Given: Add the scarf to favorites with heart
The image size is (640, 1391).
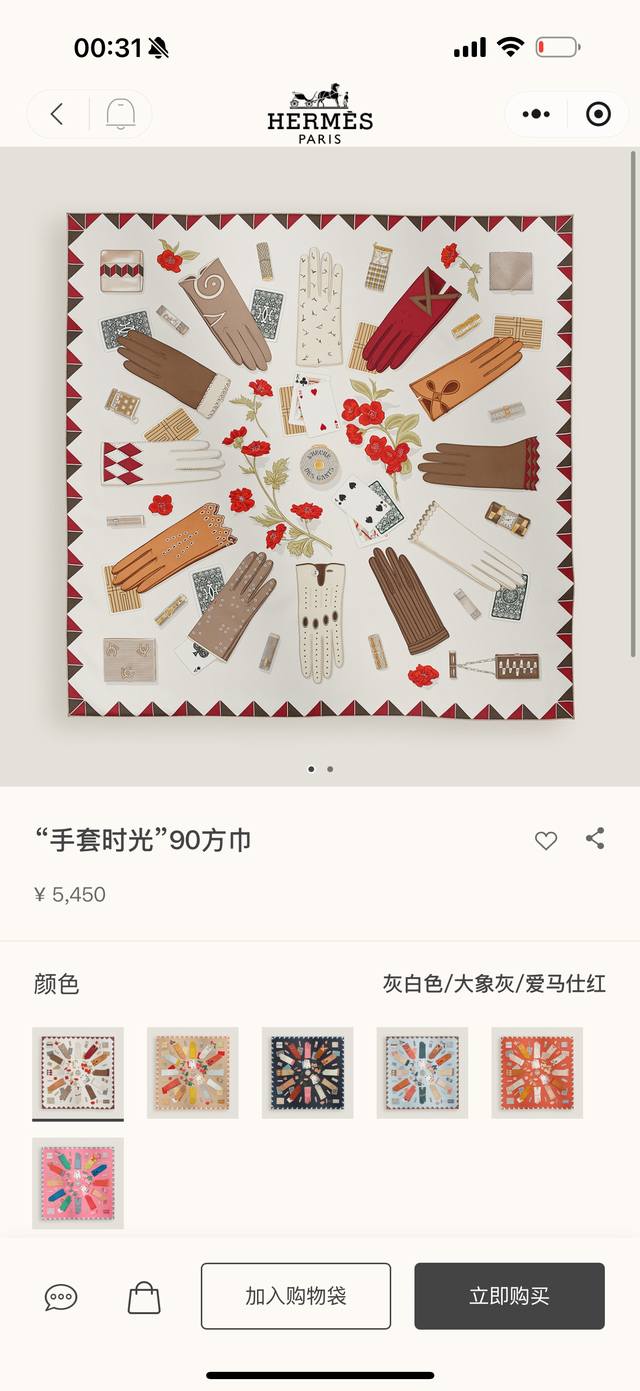Looking at the screenshot, I should pyautogui.click(x=546, y=841).
